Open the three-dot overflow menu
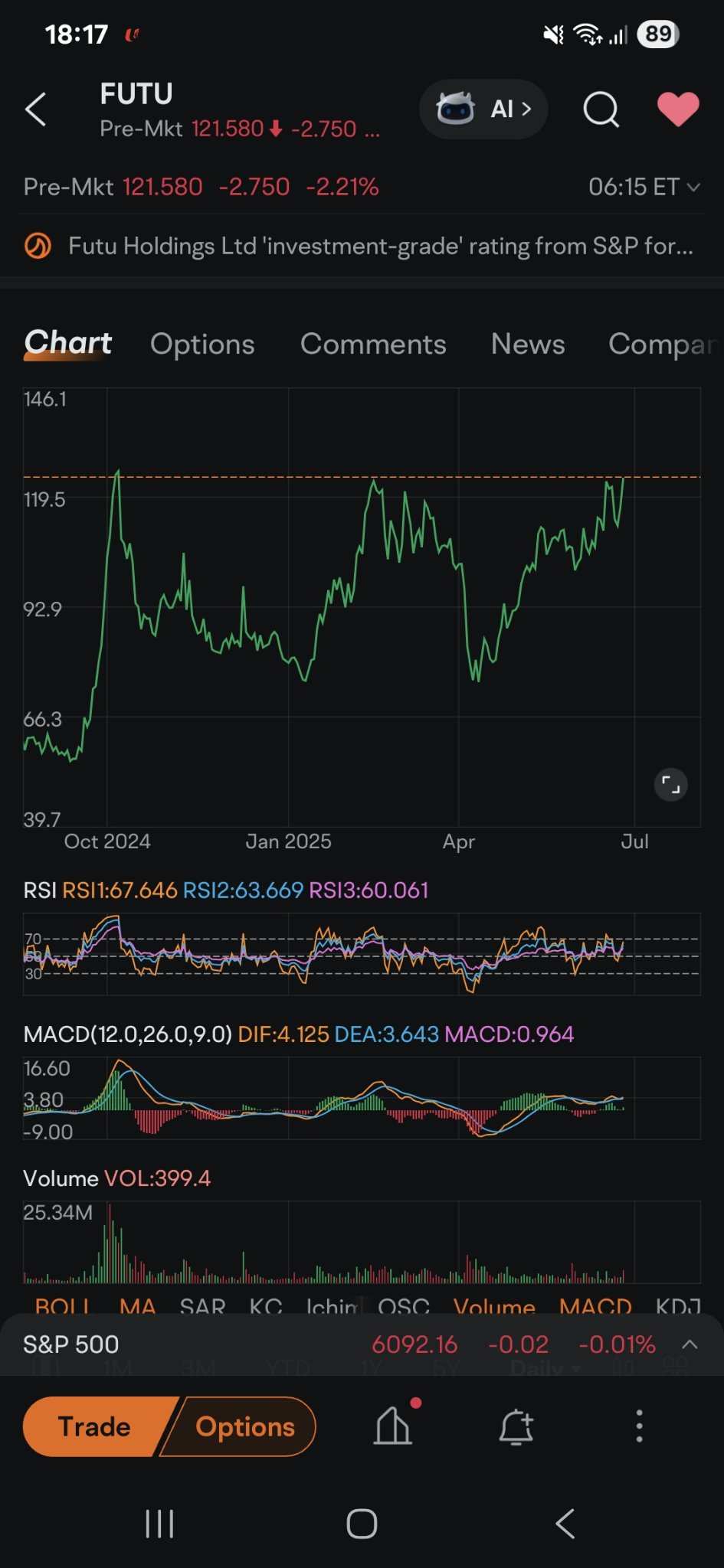Image resolution: width=724 pixels, height=1568 pixels. pyautogui.click(x=639, y=1426)
